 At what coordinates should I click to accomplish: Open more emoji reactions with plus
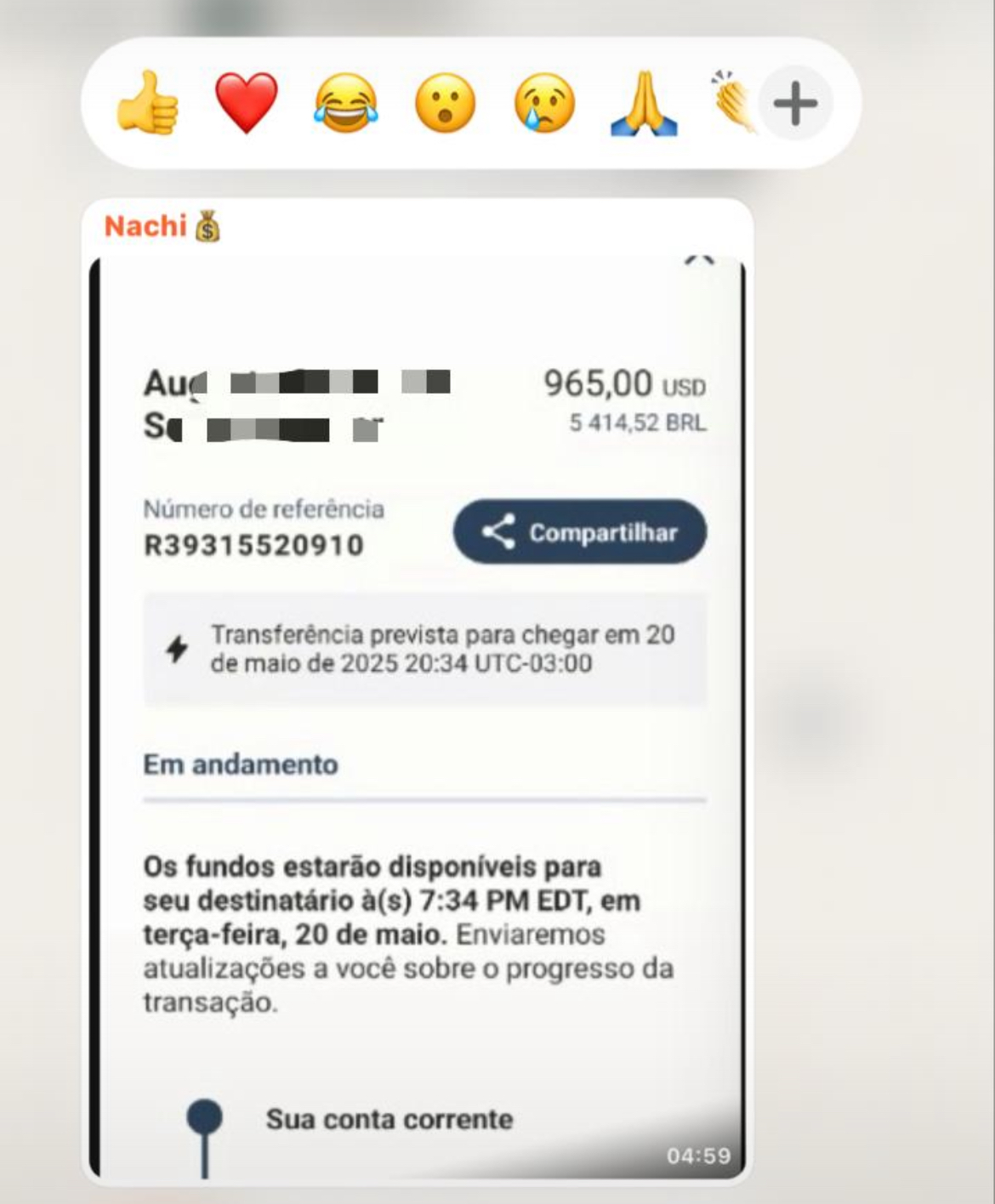point(795,104)
